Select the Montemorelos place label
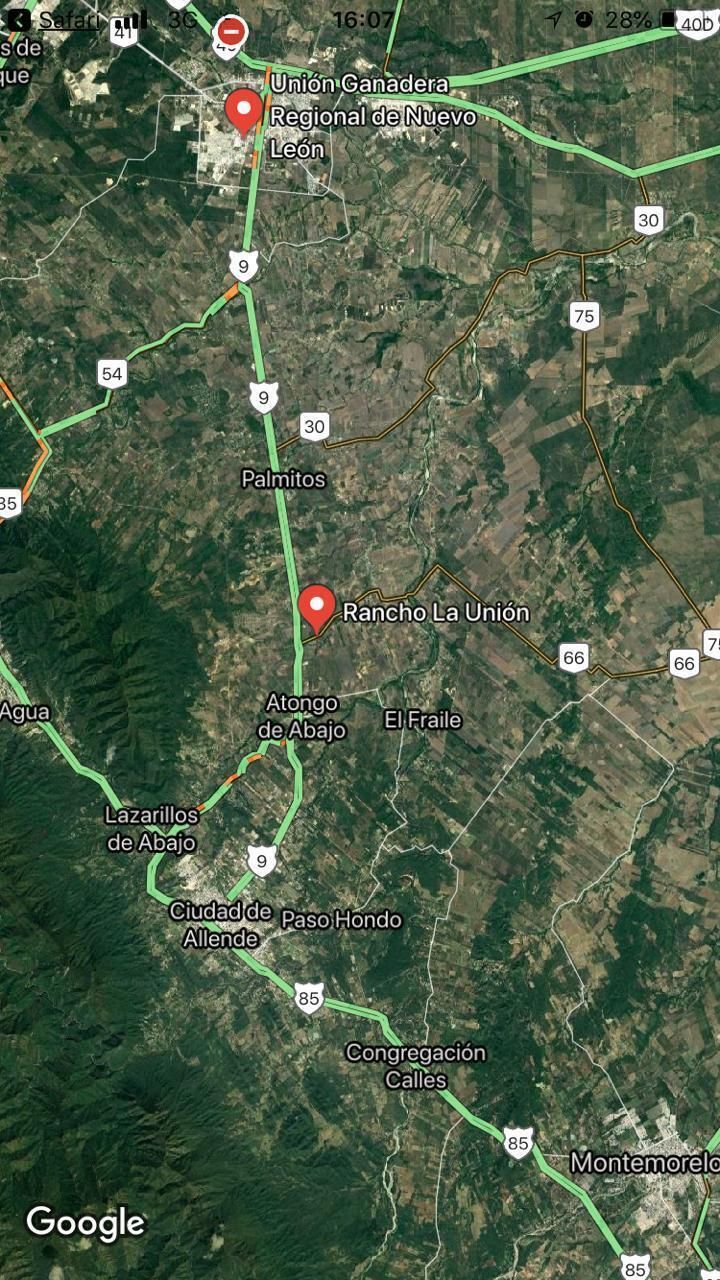This screenshot has height=1280, width=720. click(644, 1163)
